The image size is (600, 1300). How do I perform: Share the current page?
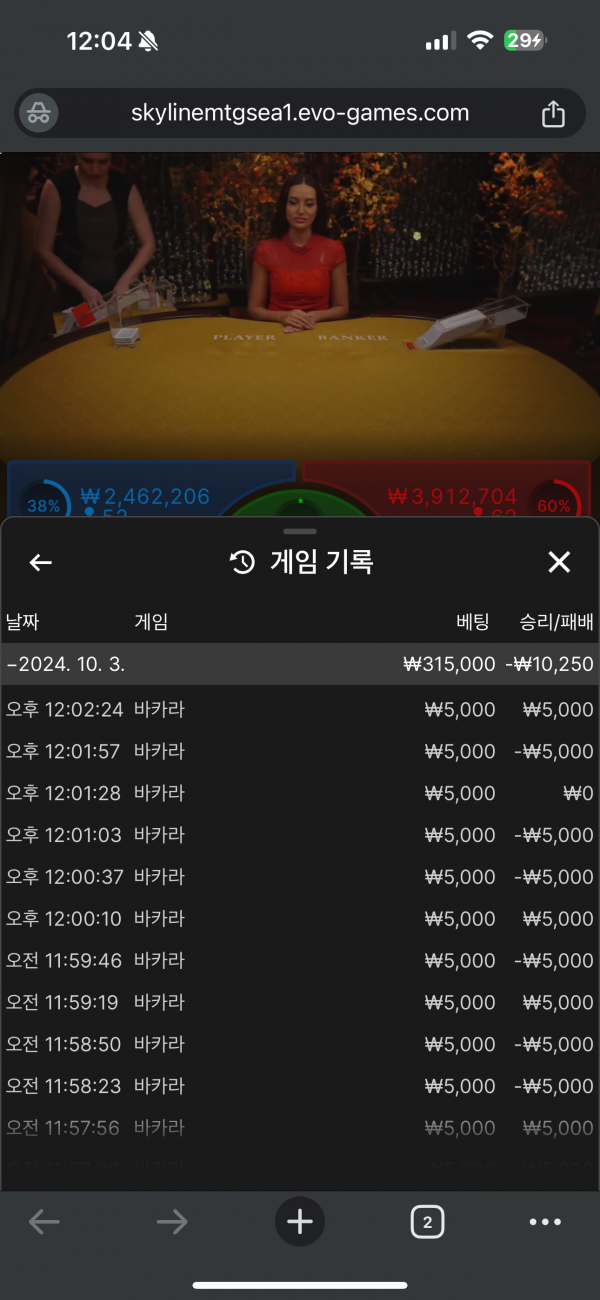coord(553,114)
